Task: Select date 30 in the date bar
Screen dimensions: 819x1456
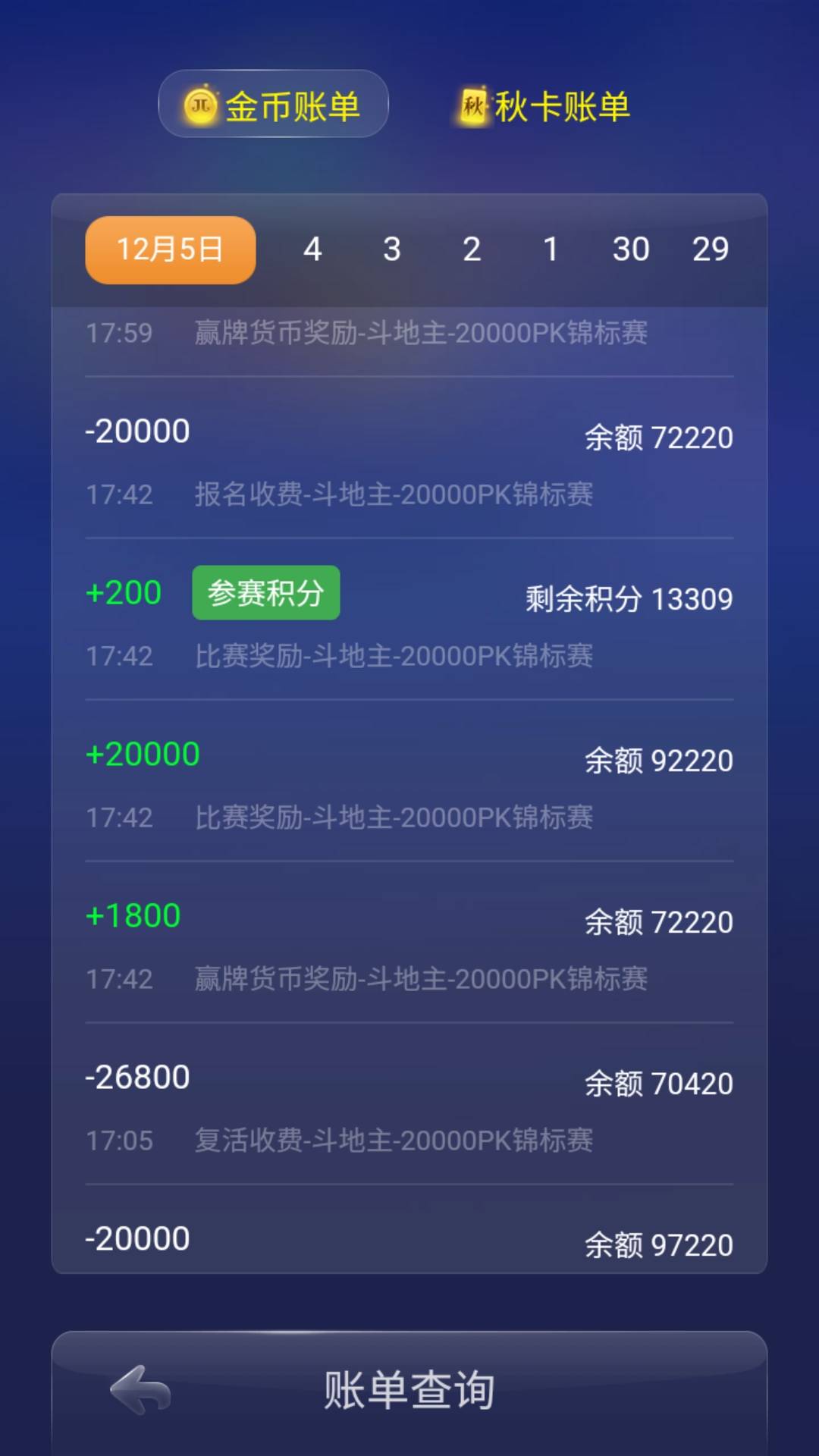Action: (x=632, y=249)
